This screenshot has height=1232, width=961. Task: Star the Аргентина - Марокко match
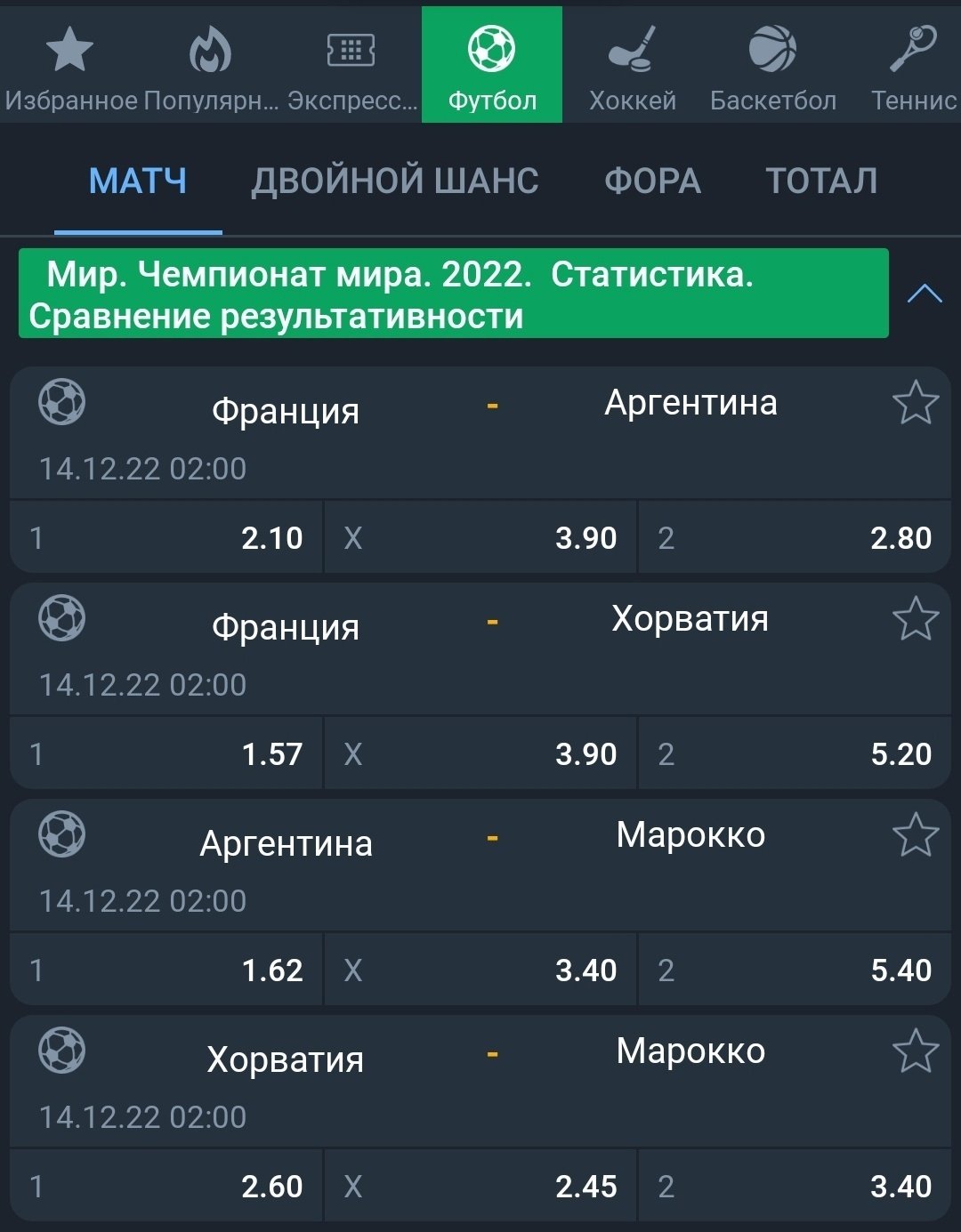pos(916,835)
